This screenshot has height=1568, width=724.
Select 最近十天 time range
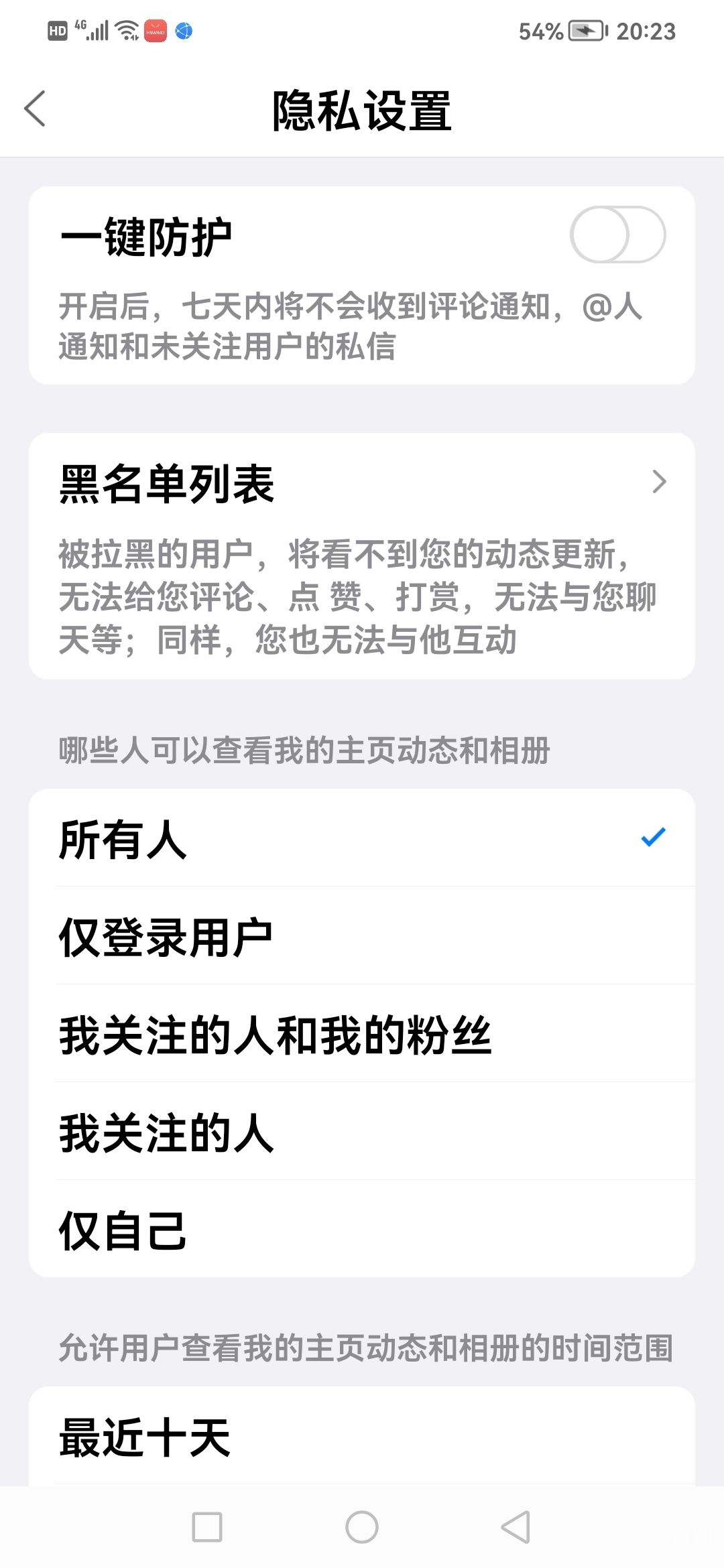click(x=362, y=1437)
